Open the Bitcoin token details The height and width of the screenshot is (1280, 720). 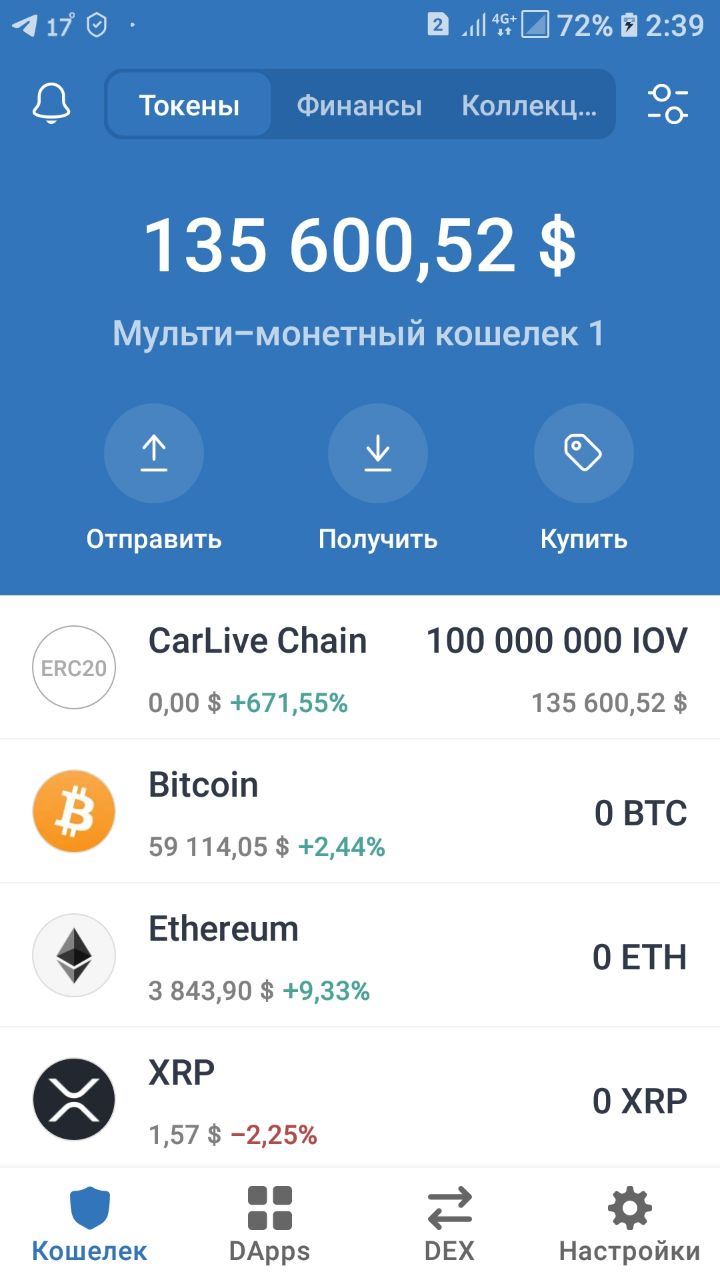(360, 812)
